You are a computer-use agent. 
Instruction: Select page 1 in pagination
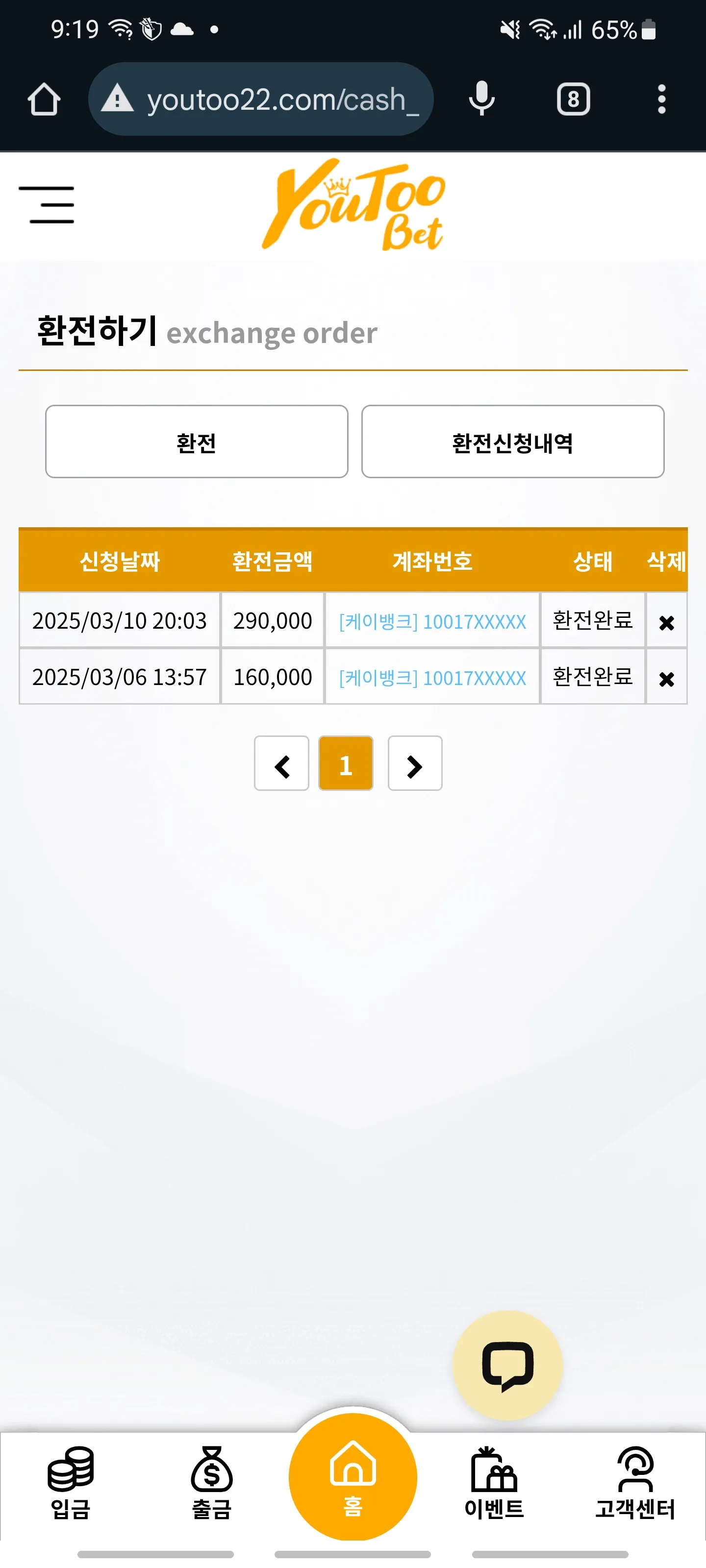(x=346, y=764)
